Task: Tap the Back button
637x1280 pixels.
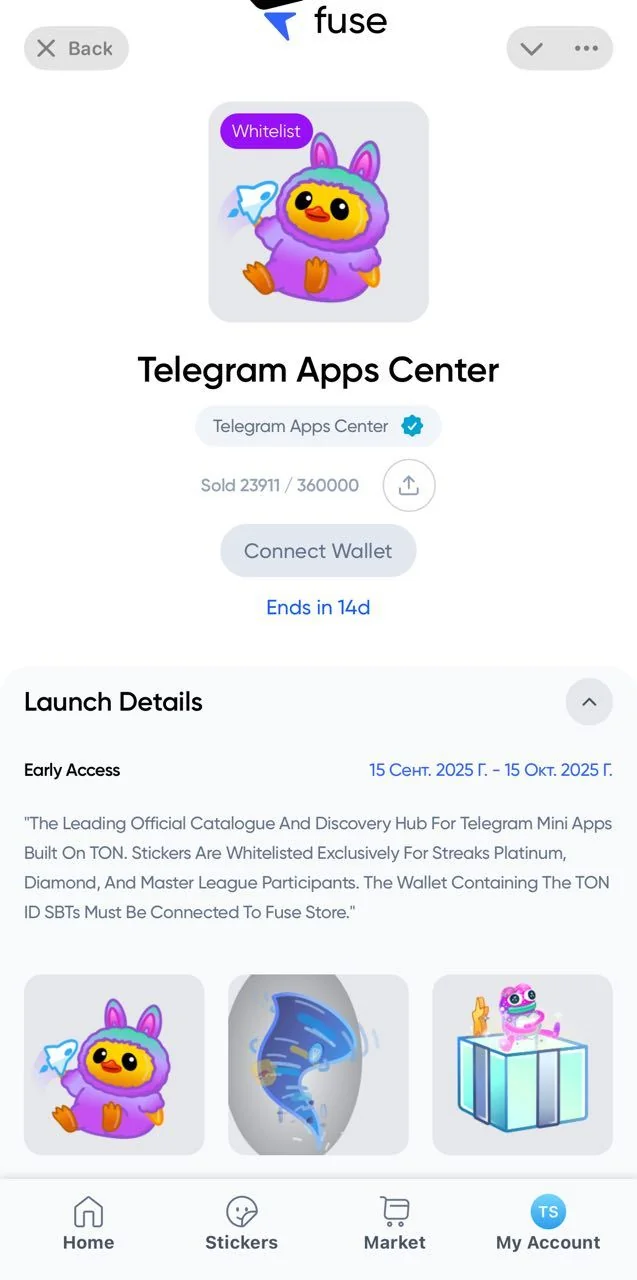Action: [76, 48]
